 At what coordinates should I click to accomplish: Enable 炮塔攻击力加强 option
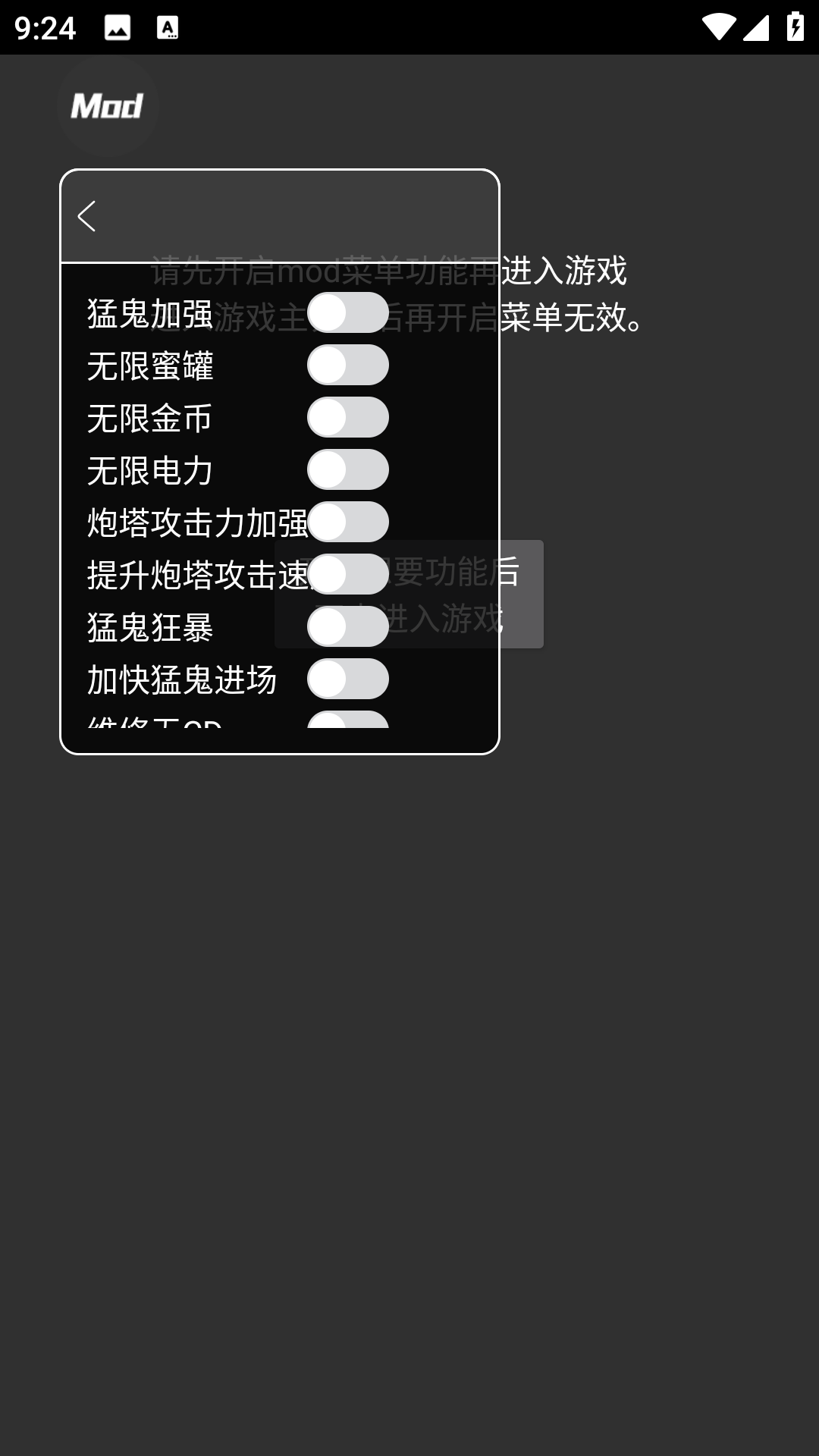click(347, 522)
